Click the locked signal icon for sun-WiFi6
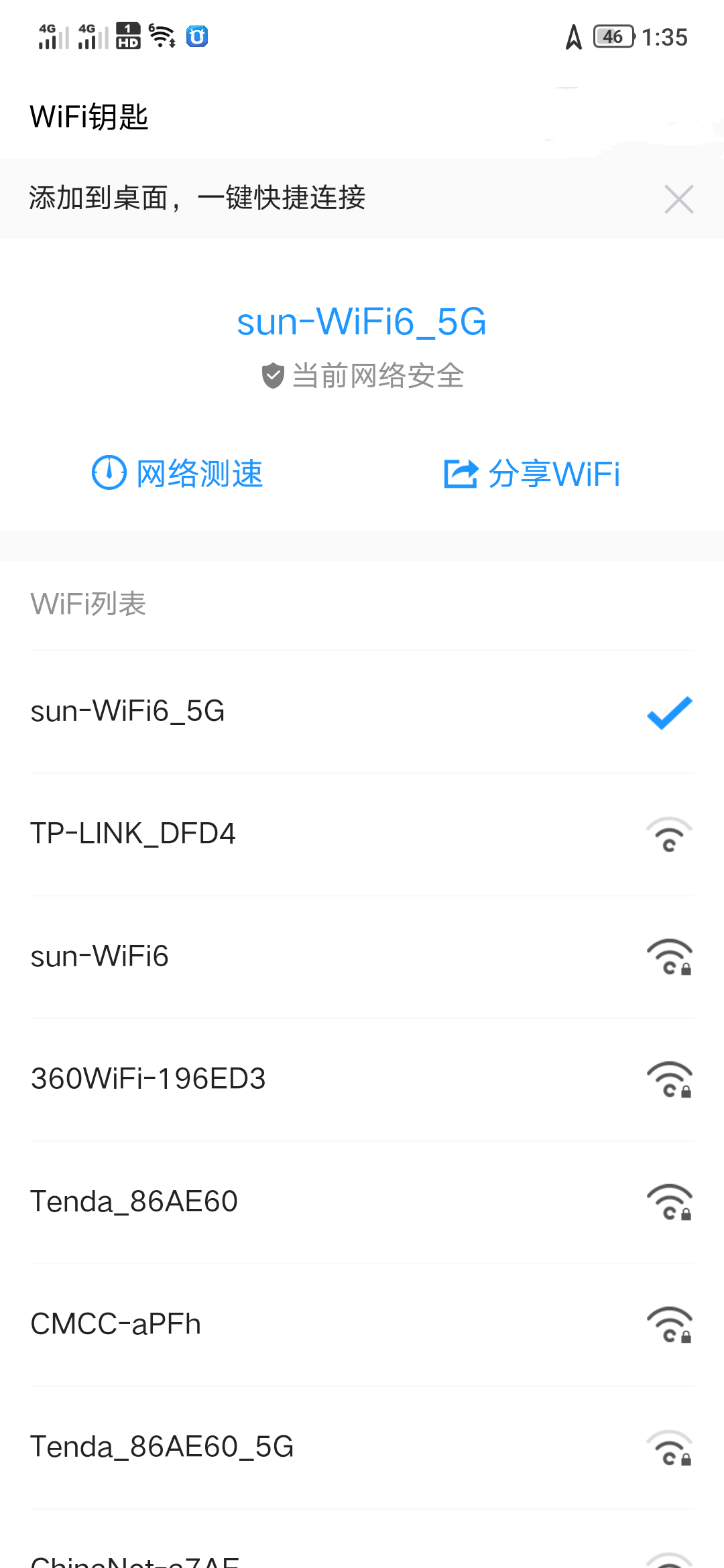This screenshot has height=1568, width=724. click(x=670, y=957)
